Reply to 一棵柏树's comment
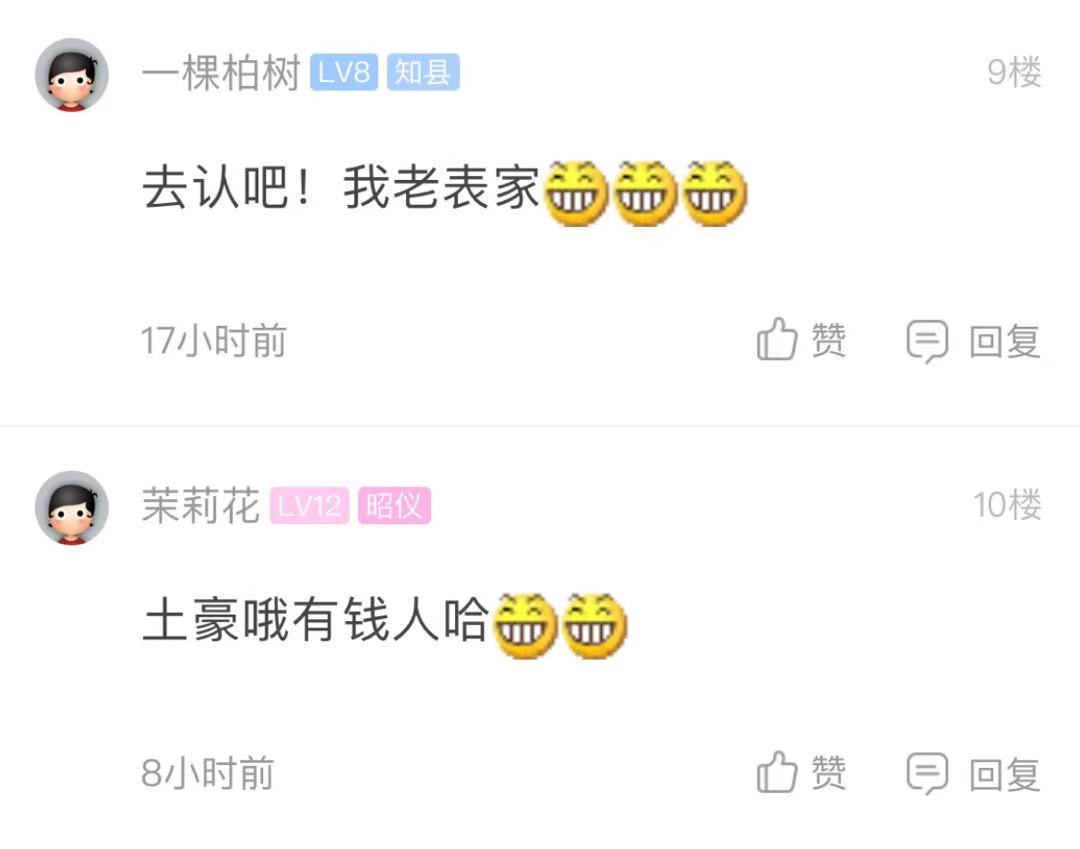This screenshot has width=1080, height=849. [973, 342]
